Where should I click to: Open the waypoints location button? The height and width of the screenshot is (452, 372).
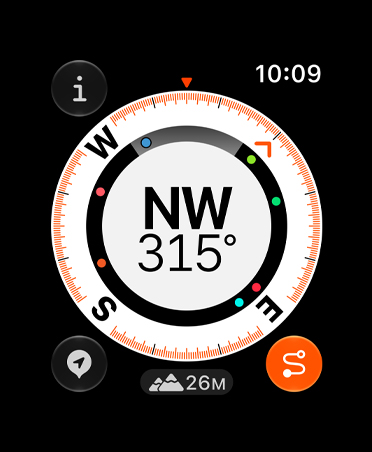point(79,364)
